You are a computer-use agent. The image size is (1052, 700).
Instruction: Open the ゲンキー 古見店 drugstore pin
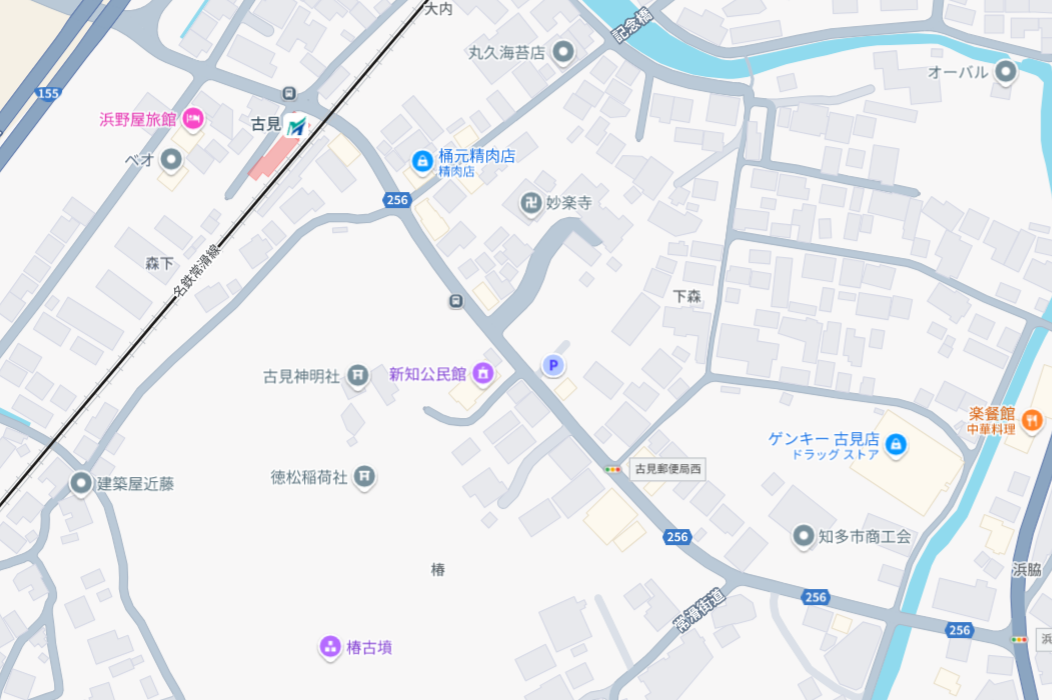click(x=896, y=445)
